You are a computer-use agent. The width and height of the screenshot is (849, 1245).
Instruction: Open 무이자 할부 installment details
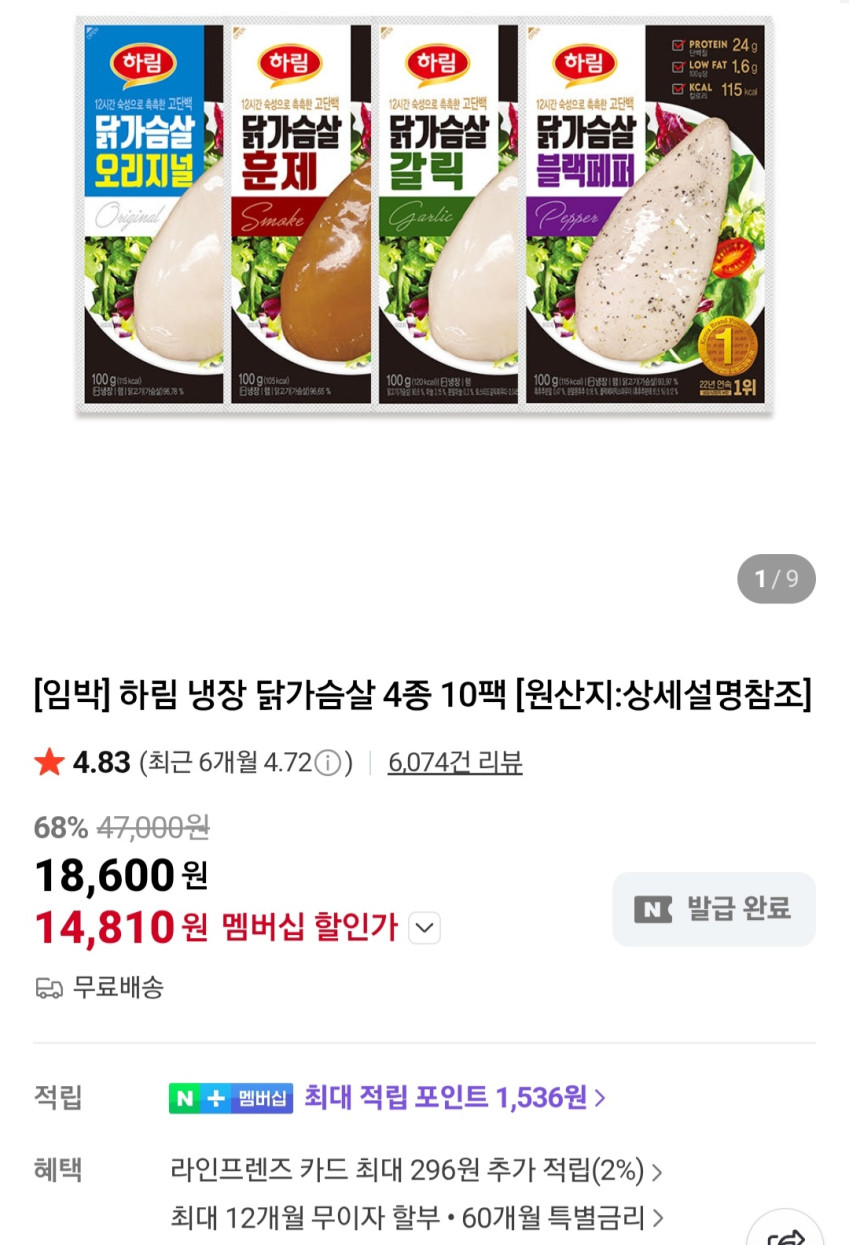click(x=416, y=1217)
